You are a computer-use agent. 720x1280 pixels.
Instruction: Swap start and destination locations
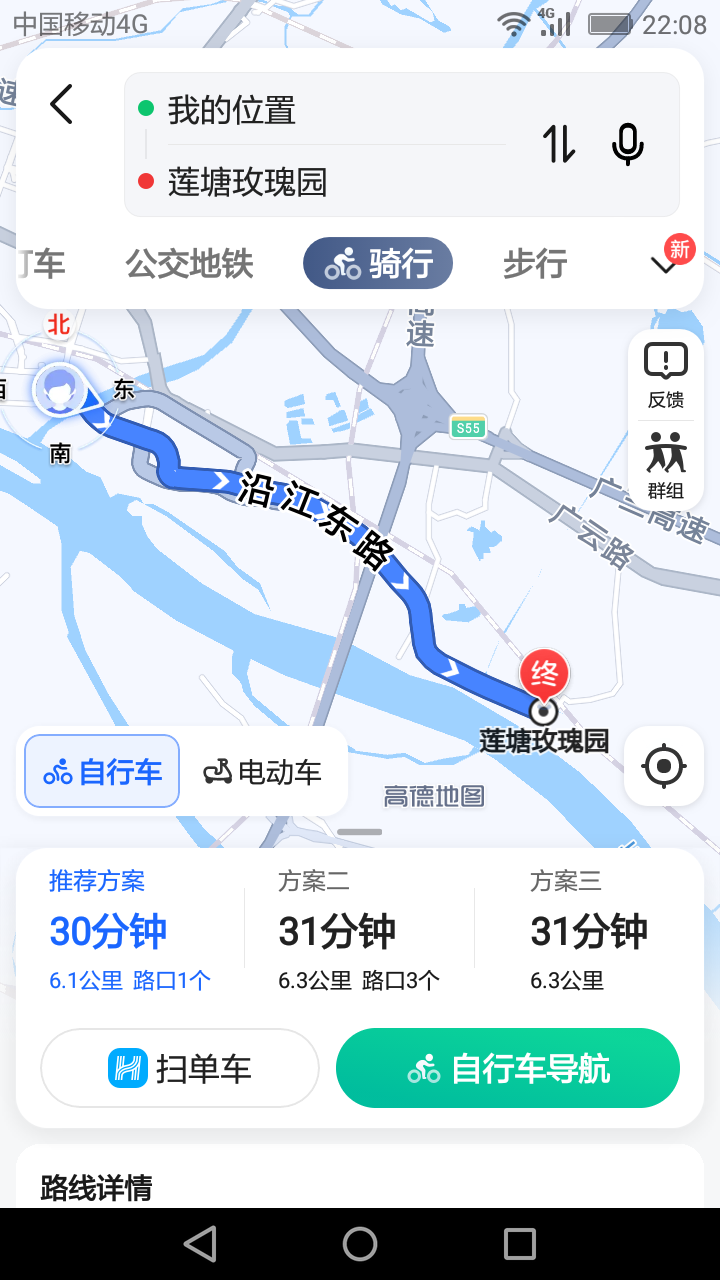[559, 144]
